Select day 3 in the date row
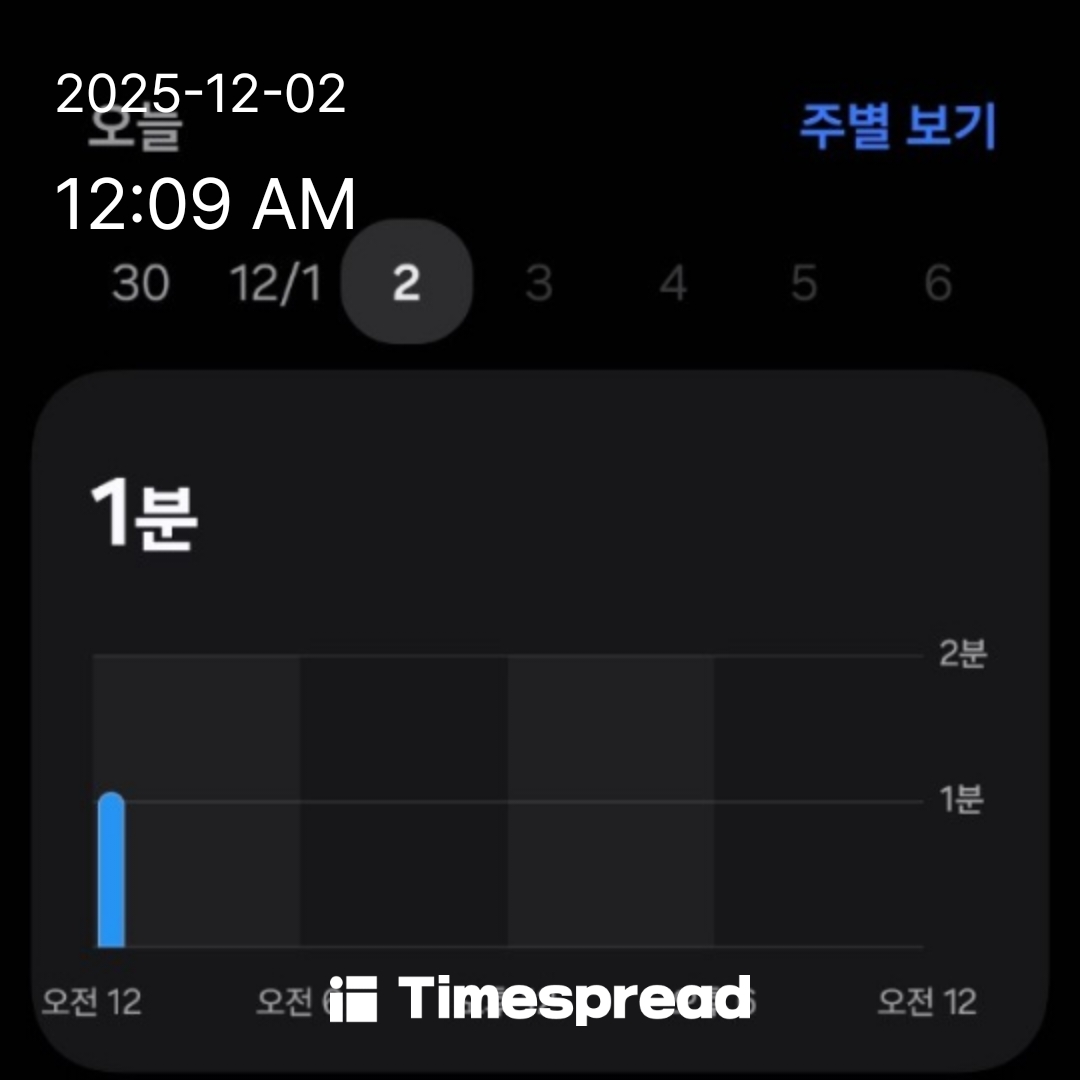This screenshot has width=1080, height=1080. point(539,284)
